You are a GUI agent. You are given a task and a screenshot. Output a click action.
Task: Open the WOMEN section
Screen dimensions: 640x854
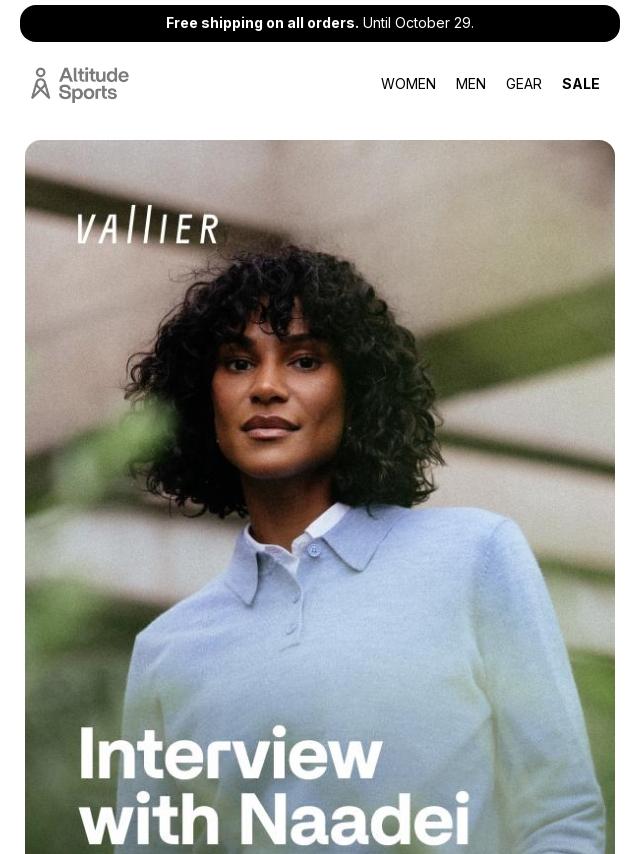pos(408,84)
